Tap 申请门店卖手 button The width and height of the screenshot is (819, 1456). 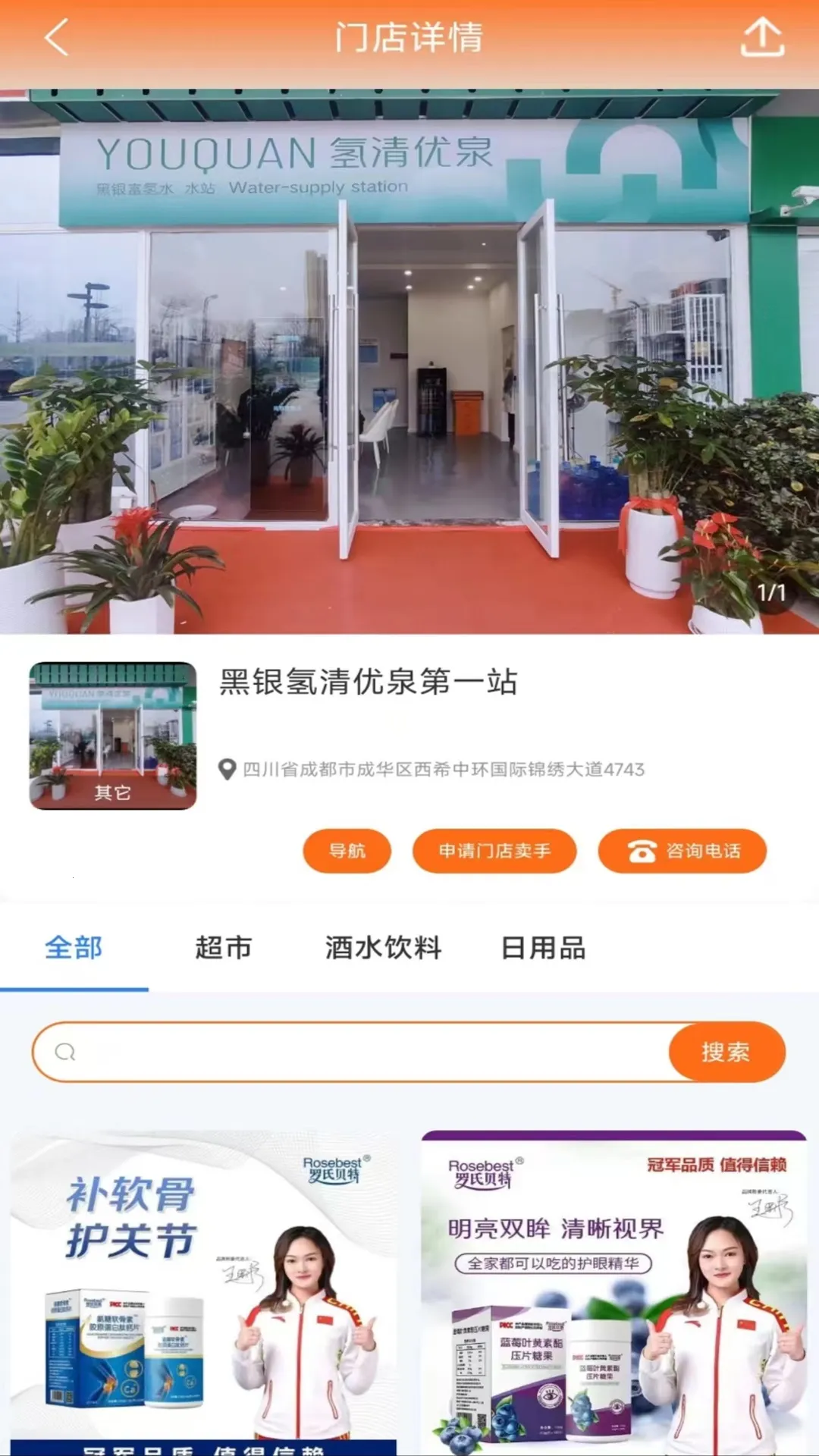494,851
